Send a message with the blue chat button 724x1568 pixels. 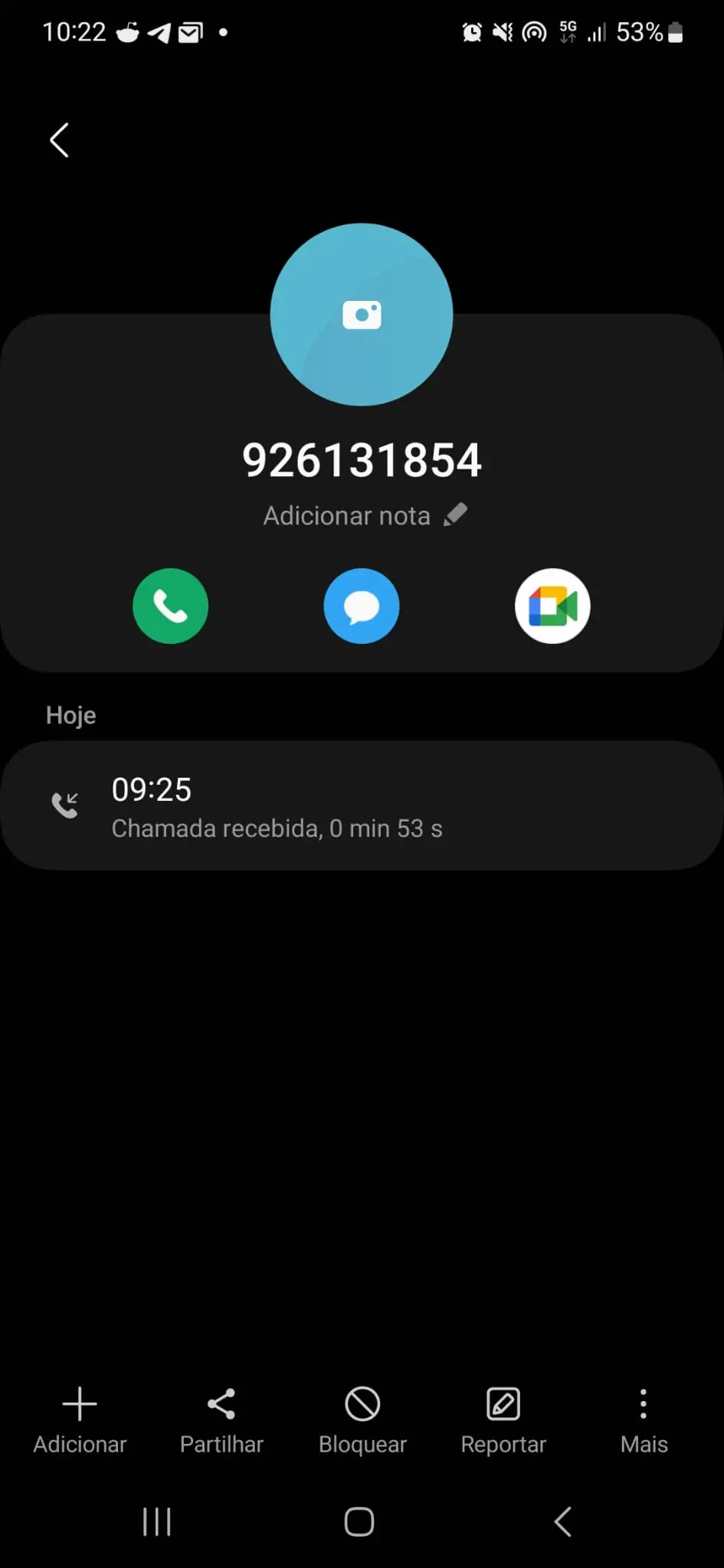coord(362,606)
